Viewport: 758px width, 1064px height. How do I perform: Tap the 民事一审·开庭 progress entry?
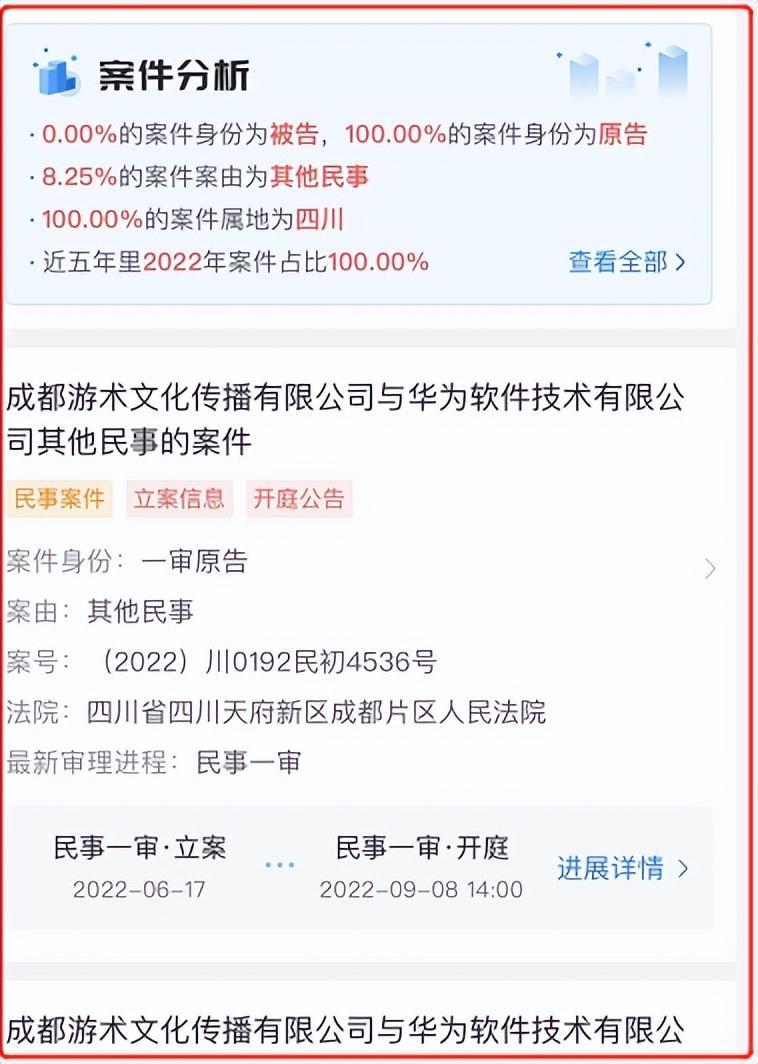coord(421,866)
